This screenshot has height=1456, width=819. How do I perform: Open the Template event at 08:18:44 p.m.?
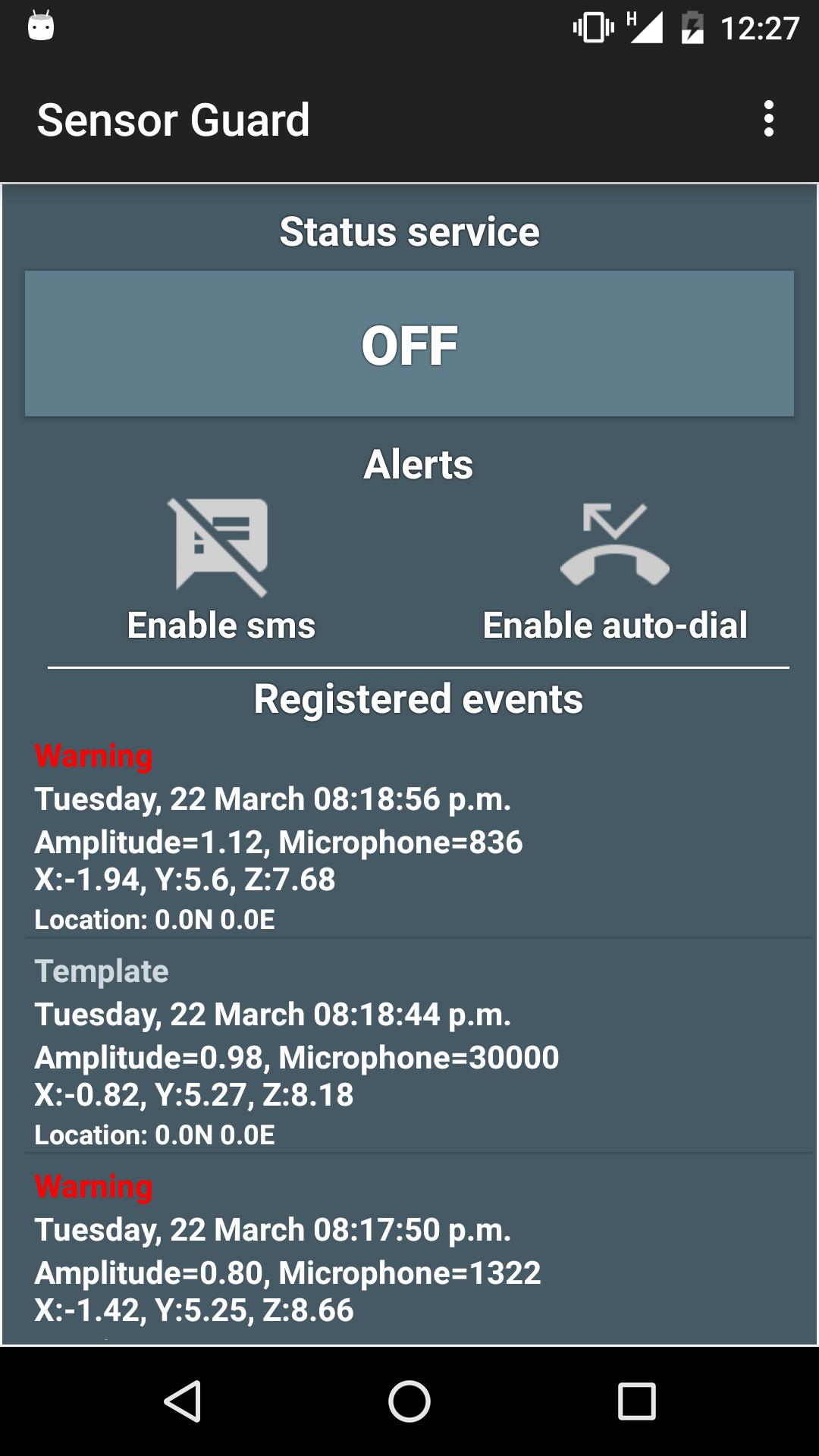coord(409,1053)
